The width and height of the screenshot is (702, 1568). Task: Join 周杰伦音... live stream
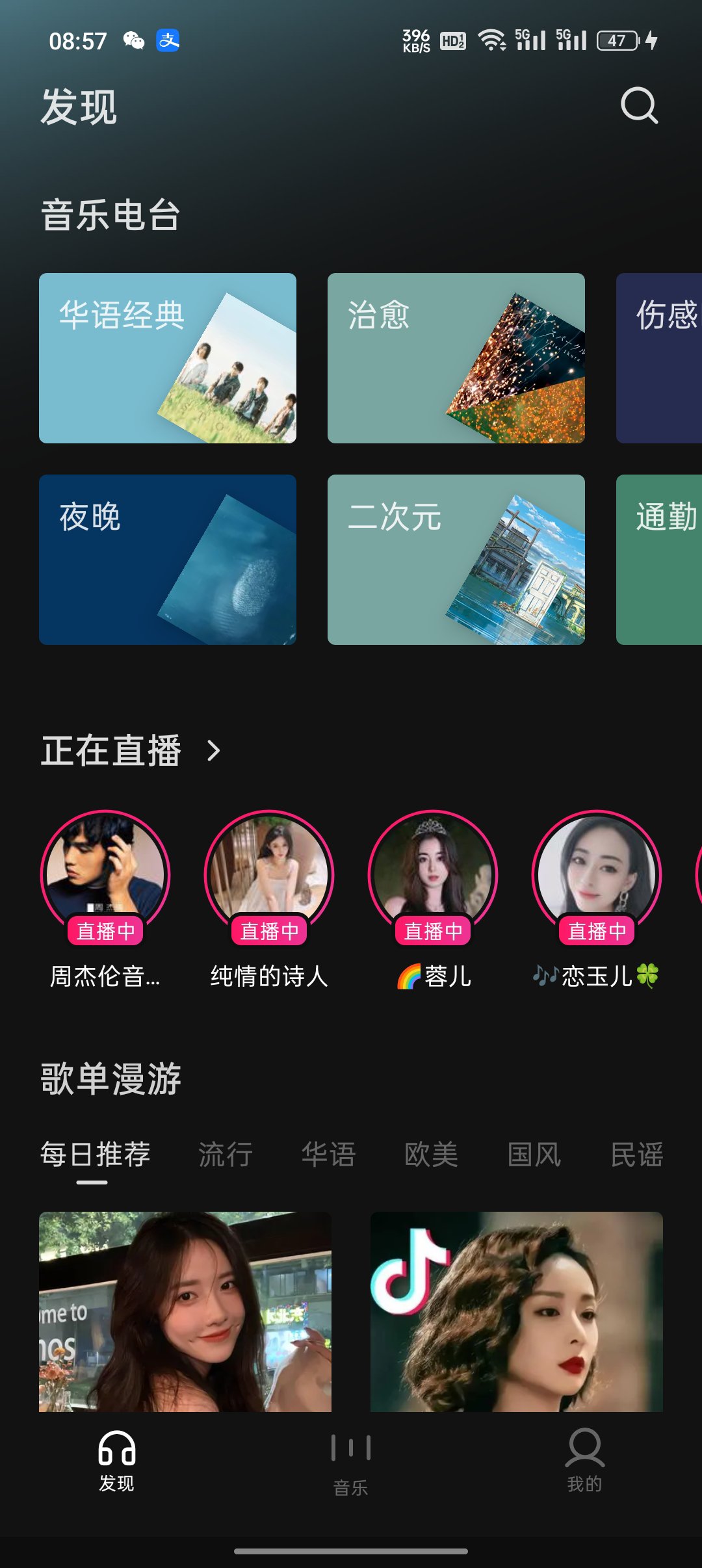click(x=105, y=874)
